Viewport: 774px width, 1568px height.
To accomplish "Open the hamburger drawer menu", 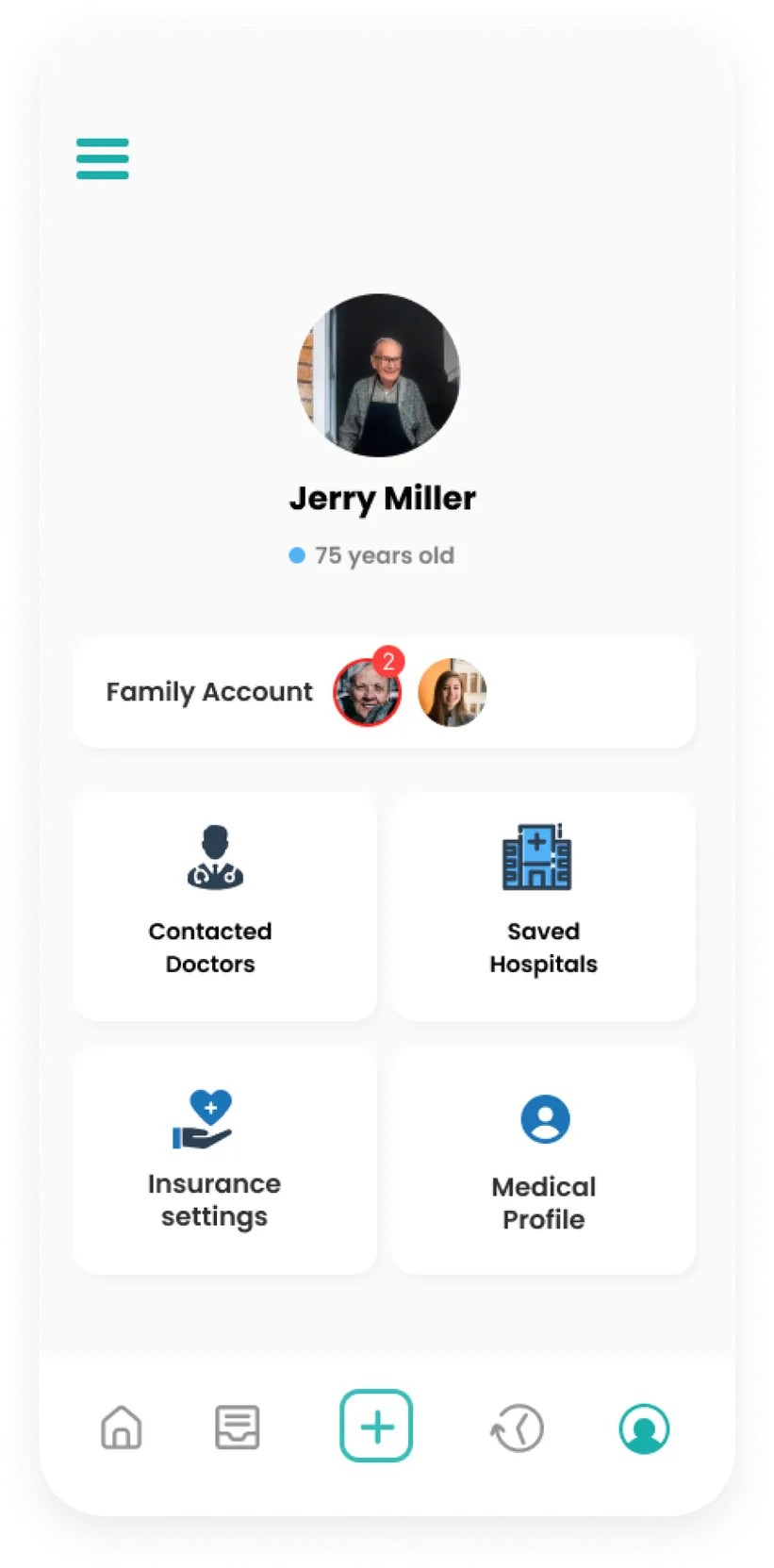I will pos(102,158).
